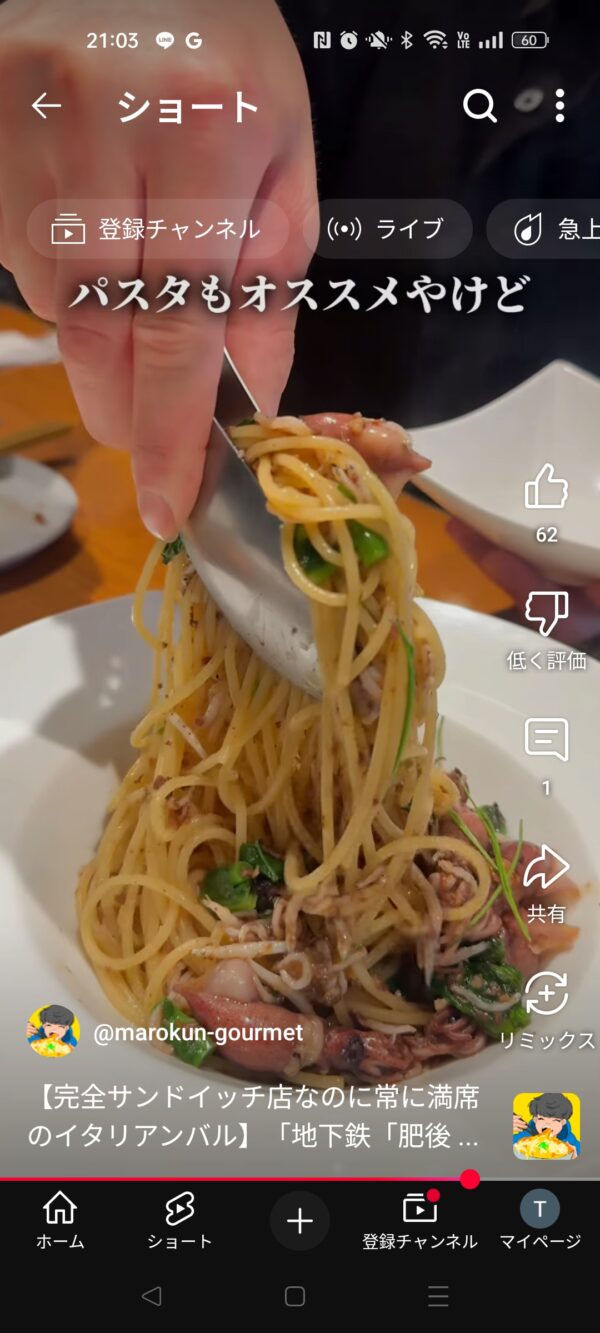The image size is (600, 1333).
Task: Like this pasta short
Action: coord(546,487)
